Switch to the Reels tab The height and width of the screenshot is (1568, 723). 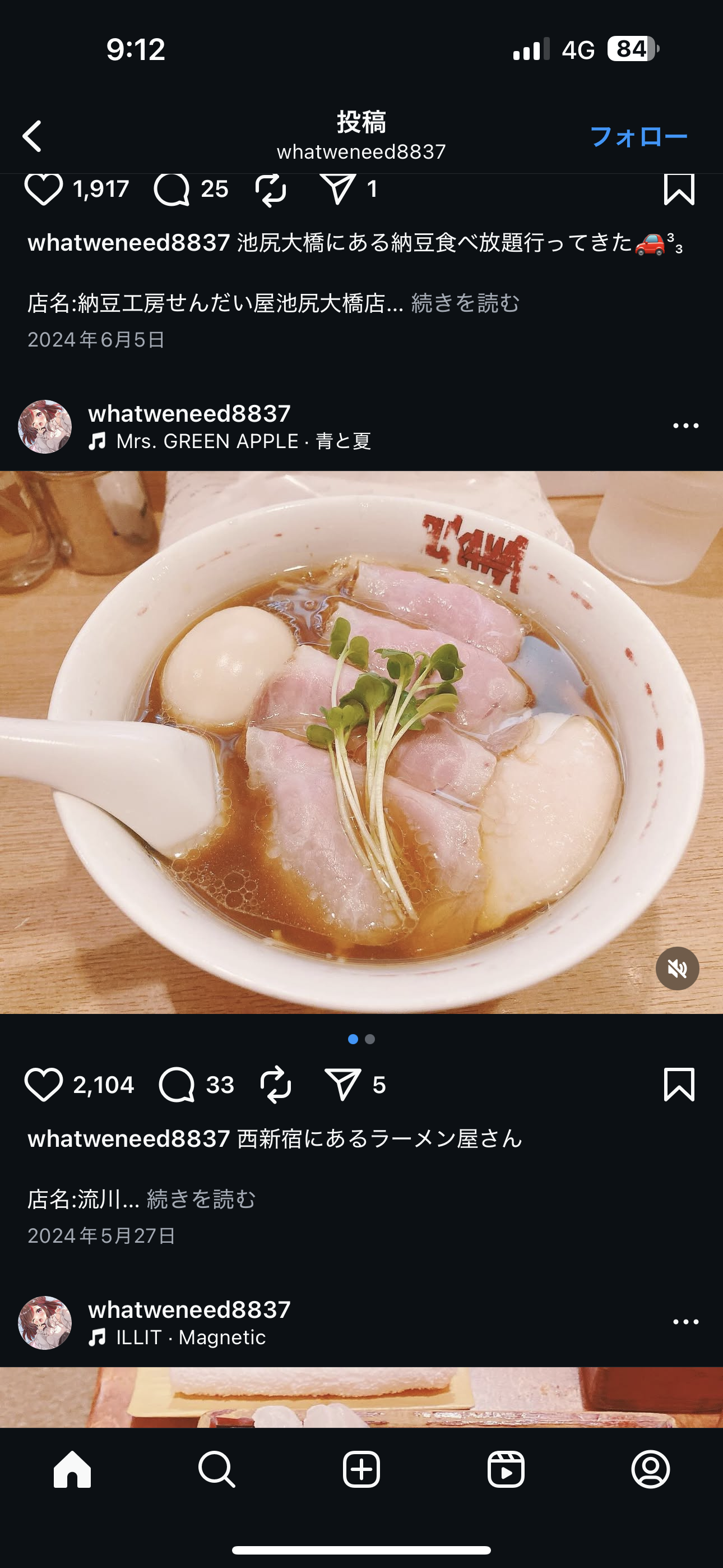tap(506, 1469)
